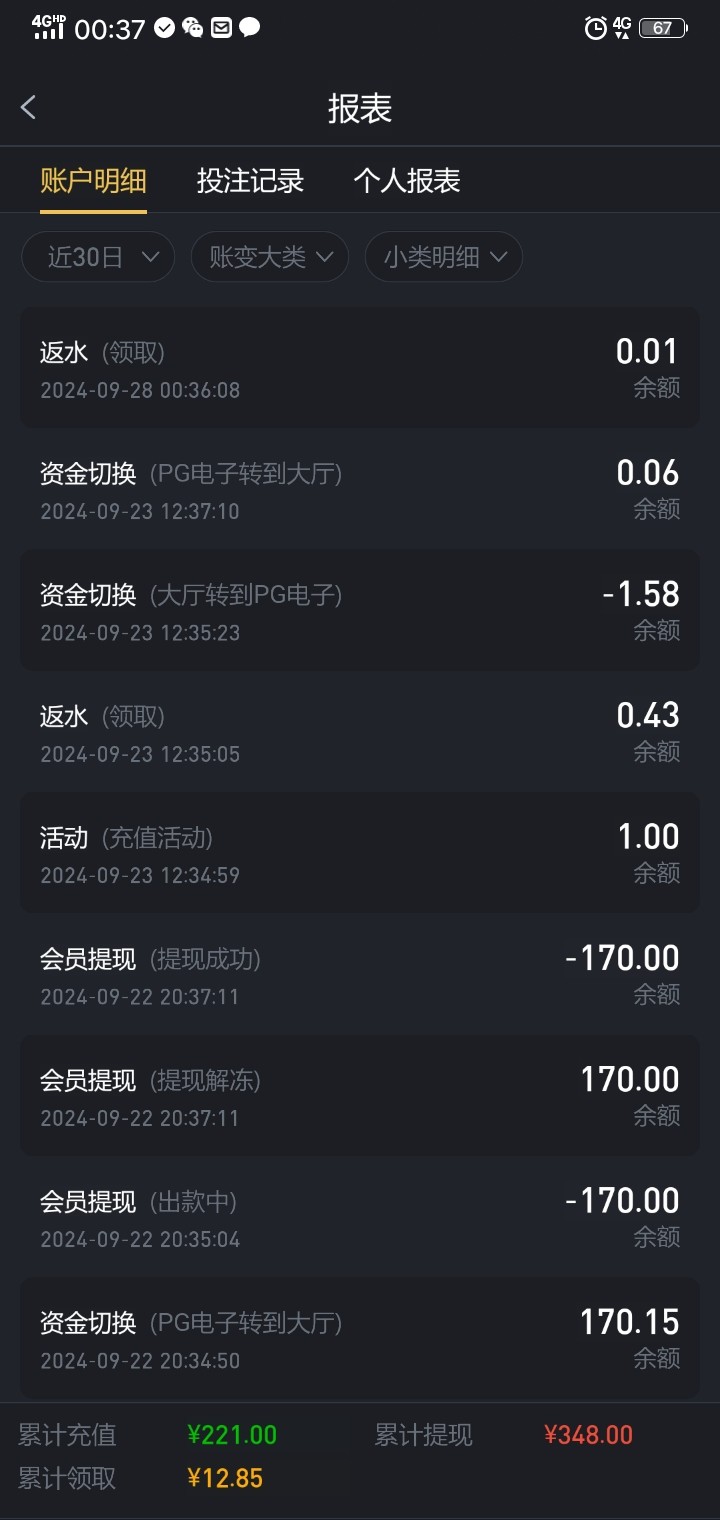Open the 小类明细 filter dropdown
The width and height of the screenshot is (720, 1520).
(x=444, y=257)
